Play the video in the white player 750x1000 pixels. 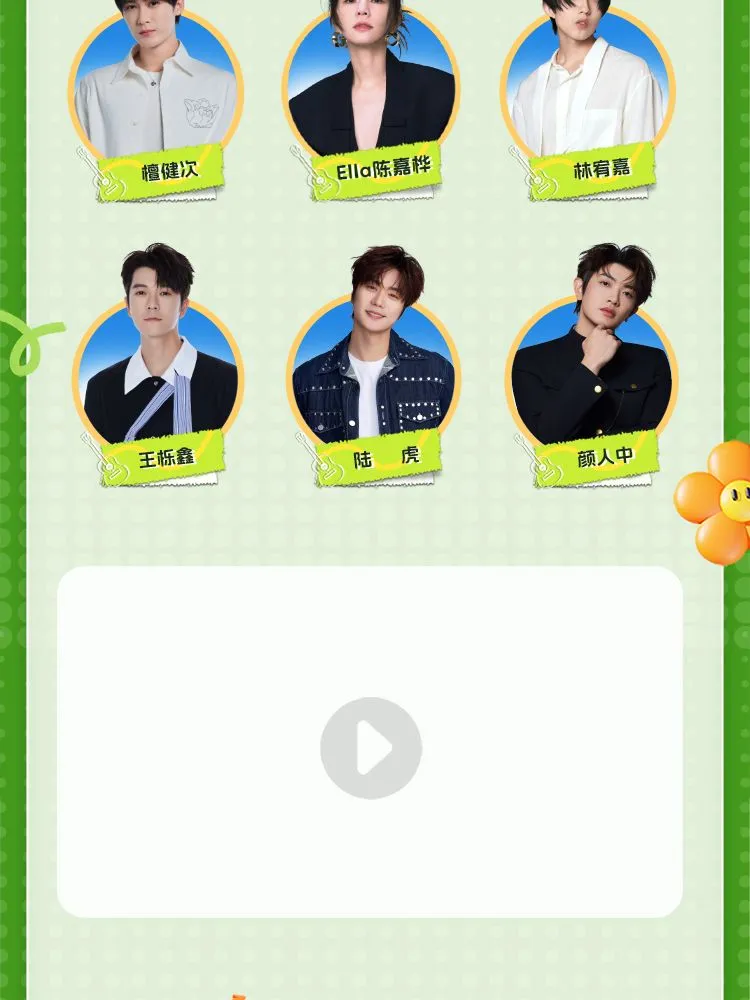tap(371, 748)
